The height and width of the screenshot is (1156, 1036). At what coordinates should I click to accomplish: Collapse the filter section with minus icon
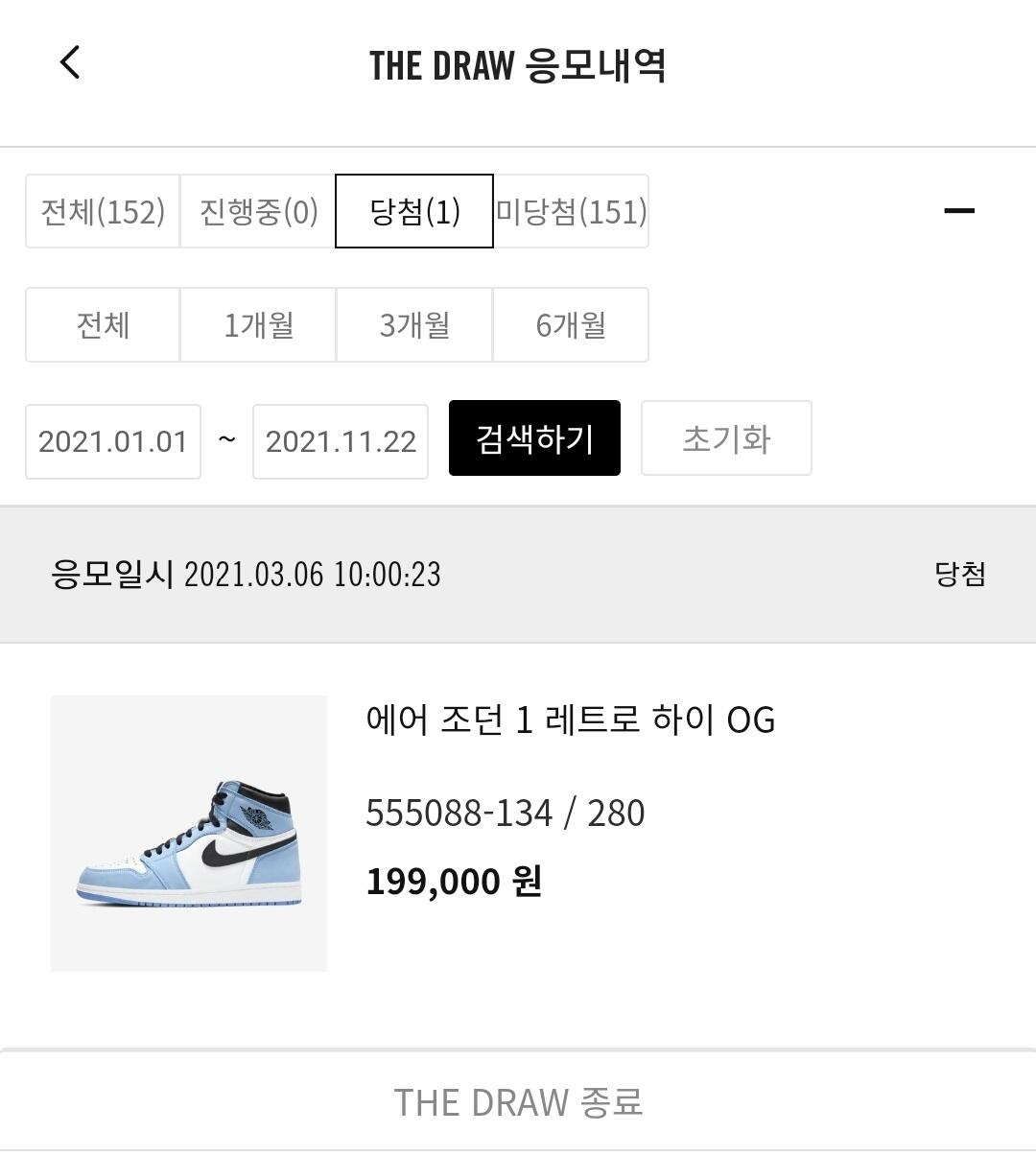959,211
